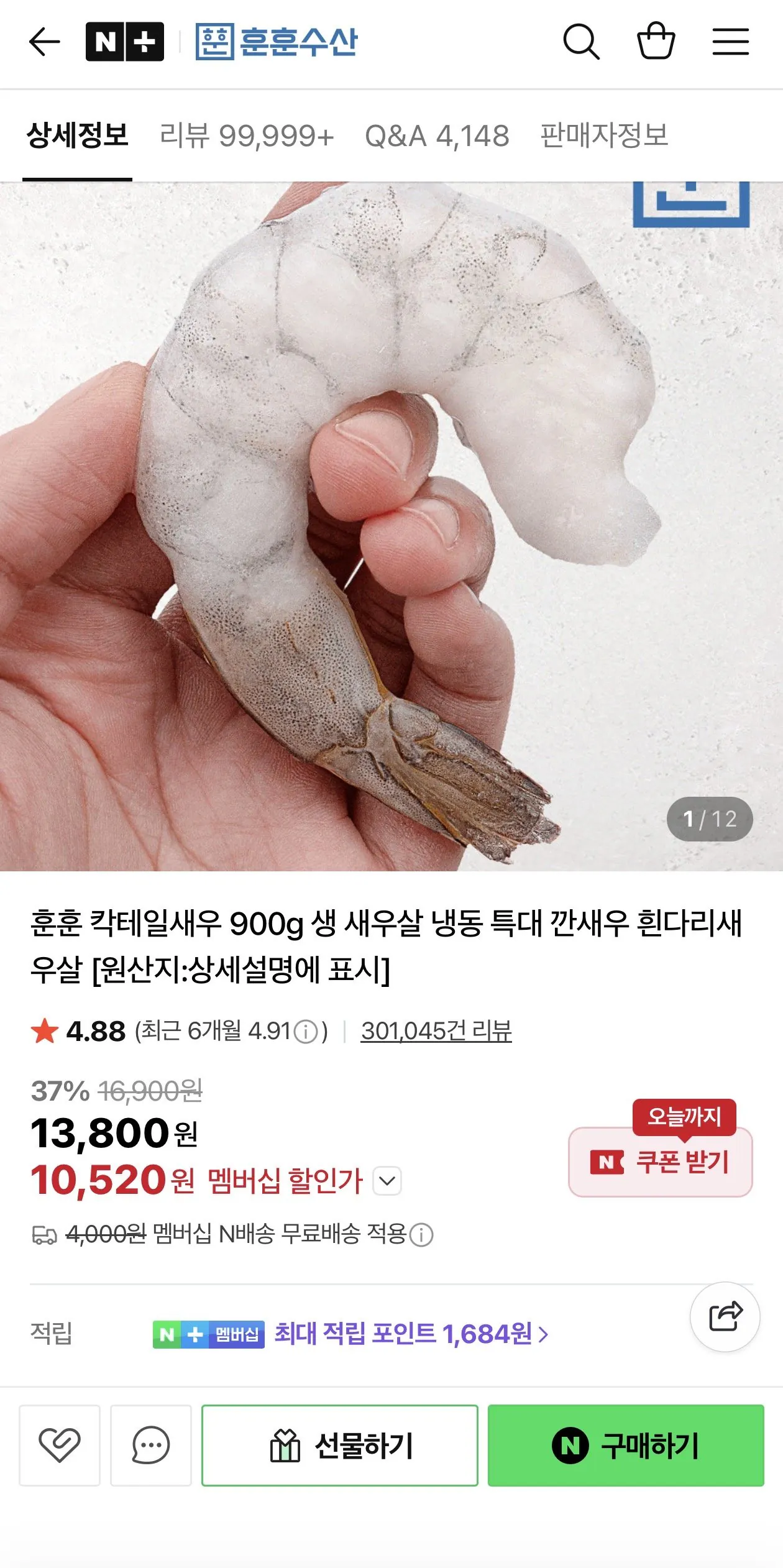Navigate back with the arrow icon

click(x=43, y=42)
